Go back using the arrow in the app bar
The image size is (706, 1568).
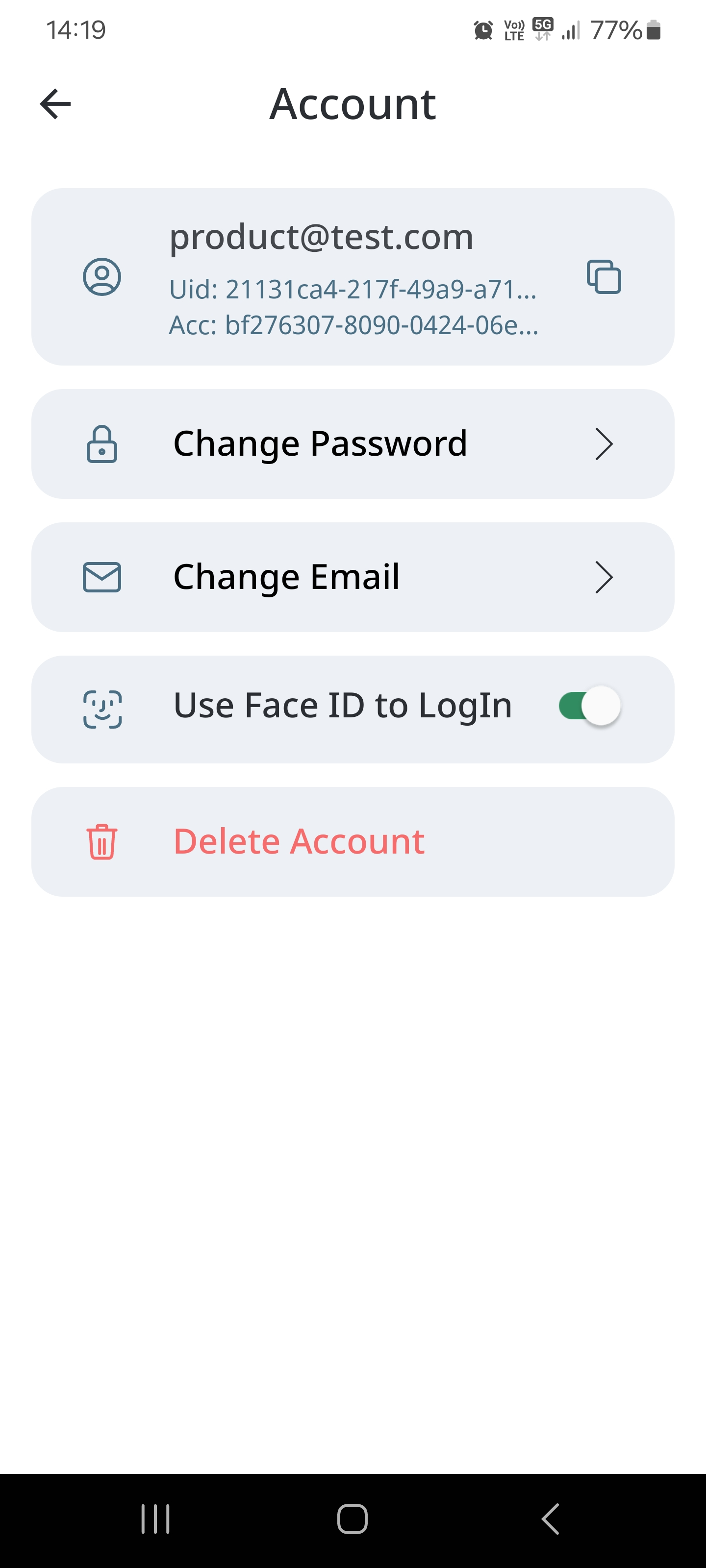click(55, 104)
